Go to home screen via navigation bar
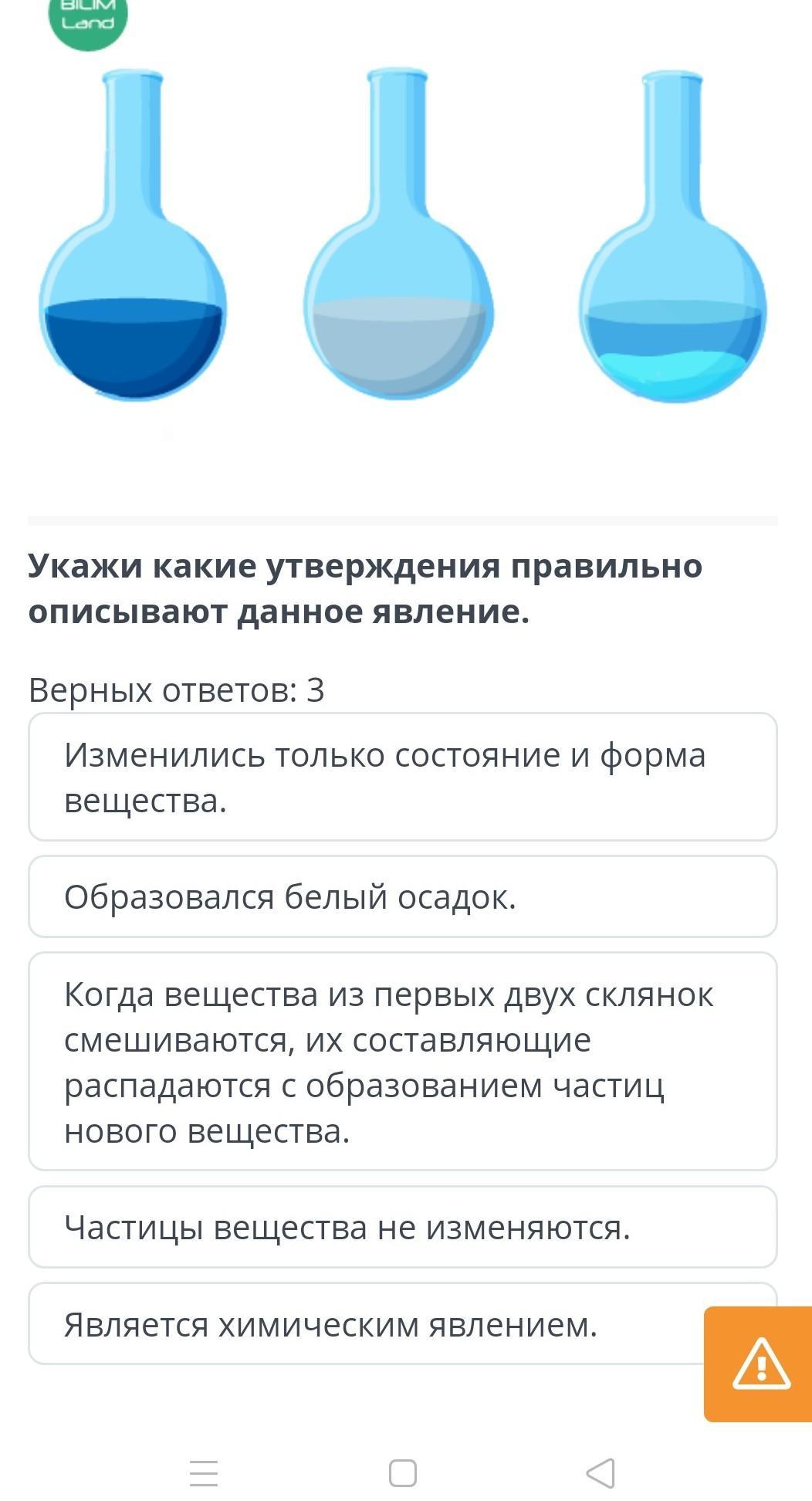 (x=403, y=1472)
